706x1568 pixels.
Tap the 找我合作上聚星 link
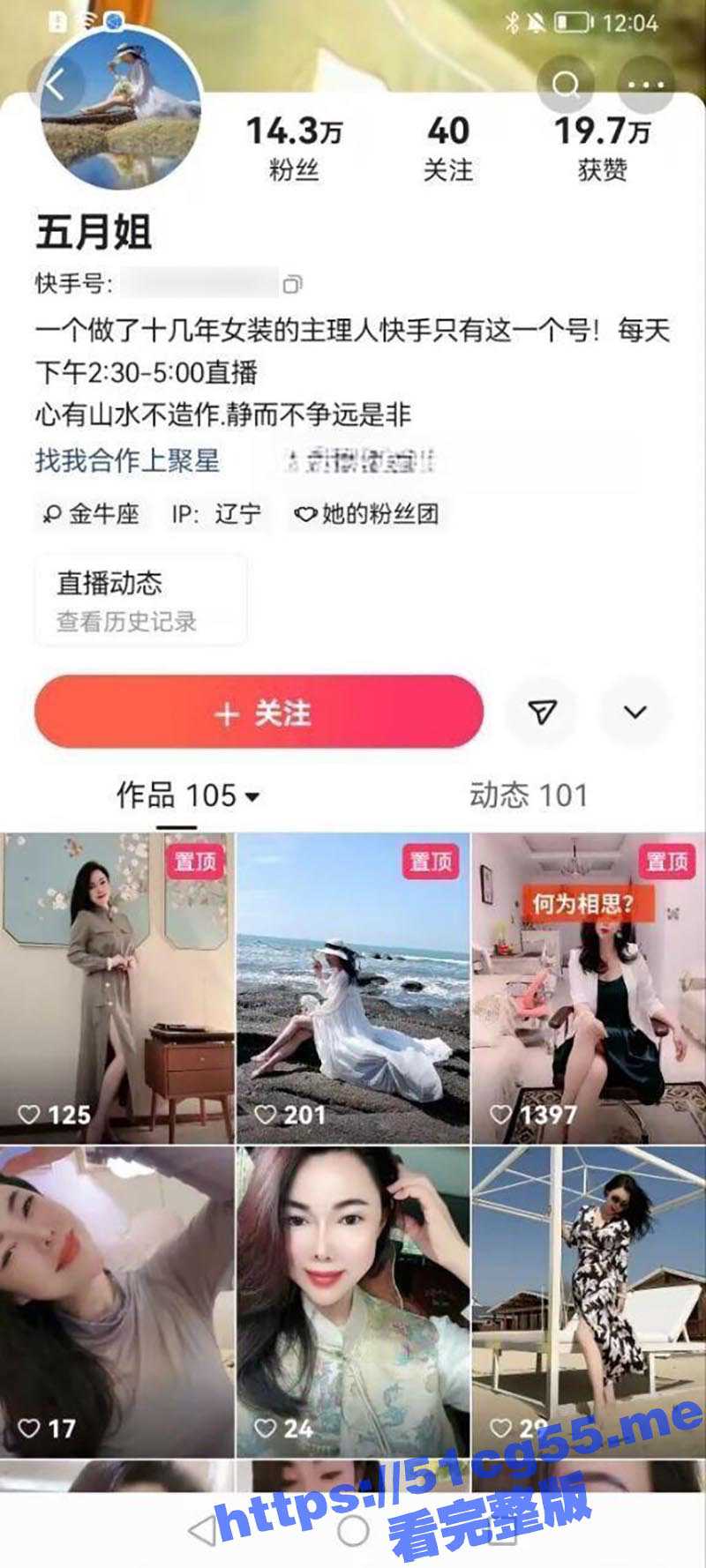click(x=127, y=460)
